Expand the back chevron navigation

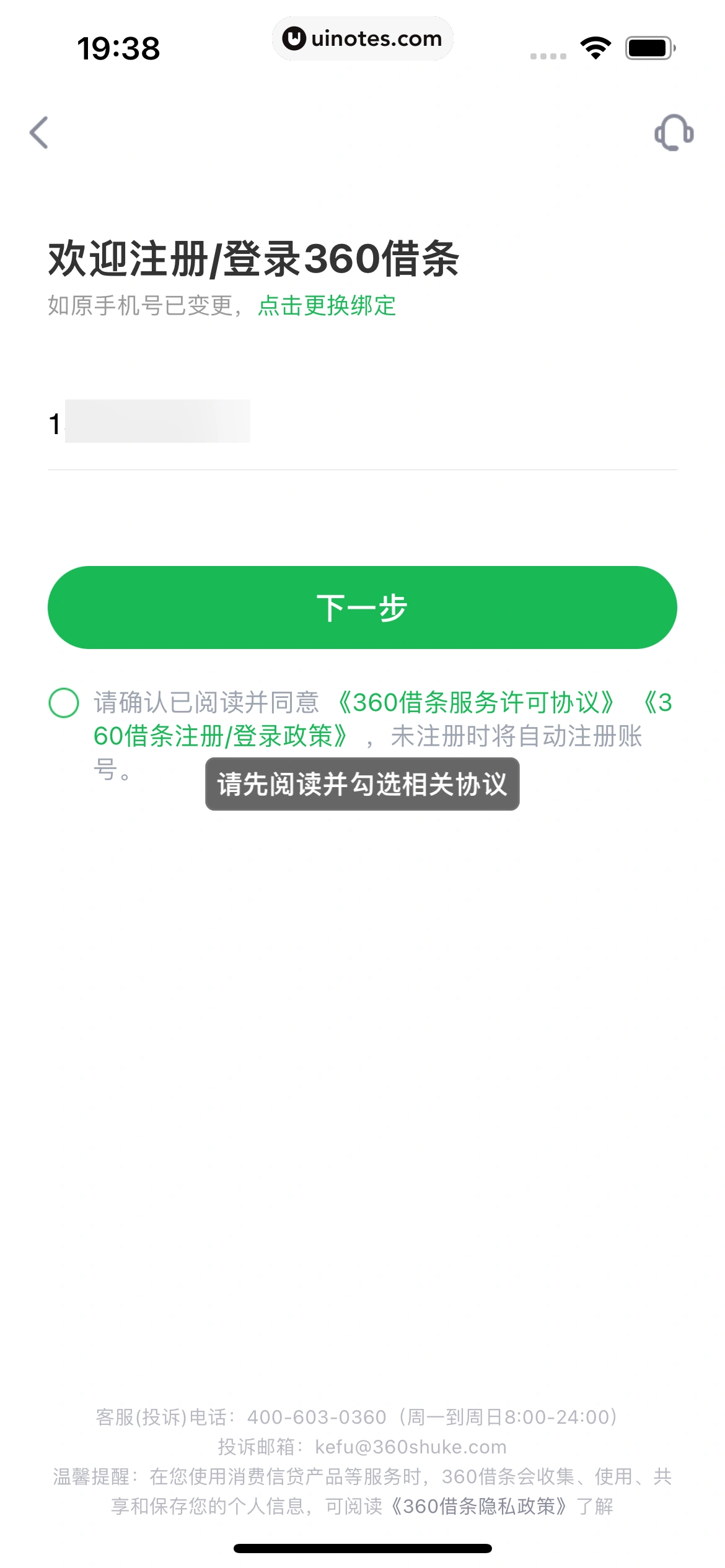[x=38, y=133]
